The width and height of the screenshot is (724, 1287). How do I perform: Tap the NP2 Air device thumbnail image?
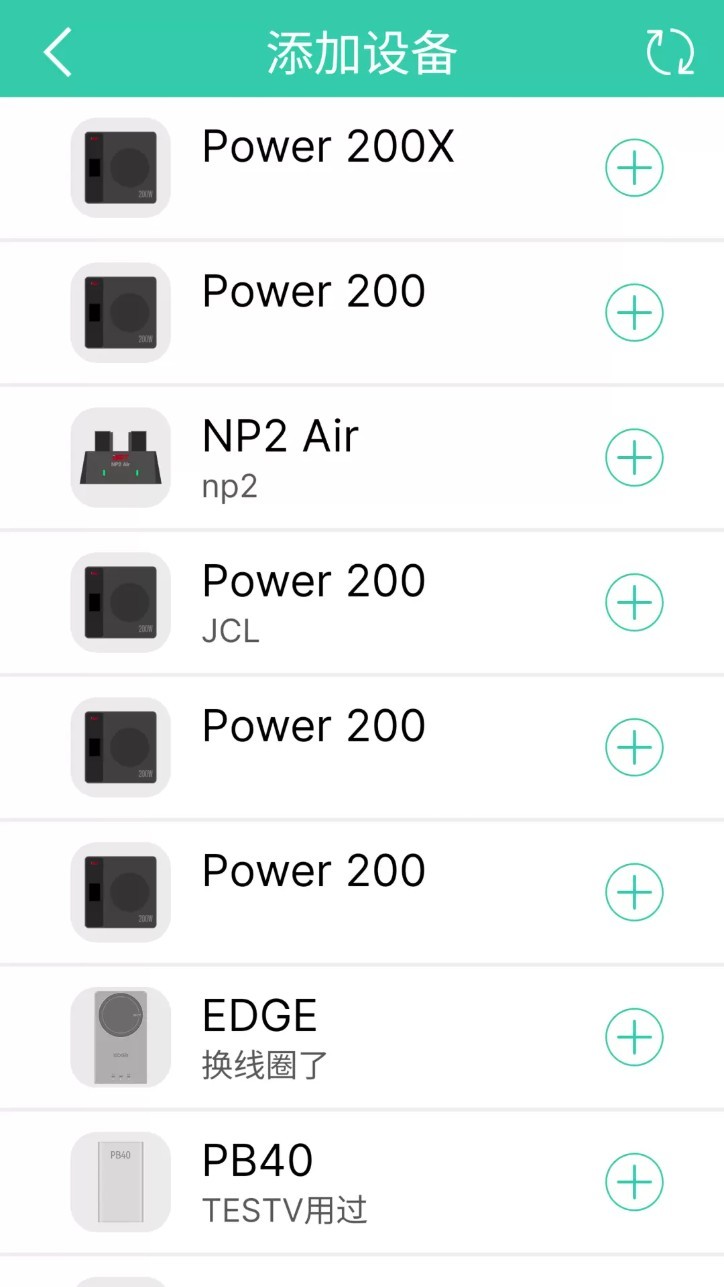pyautogui.click(x=120, y=457)
